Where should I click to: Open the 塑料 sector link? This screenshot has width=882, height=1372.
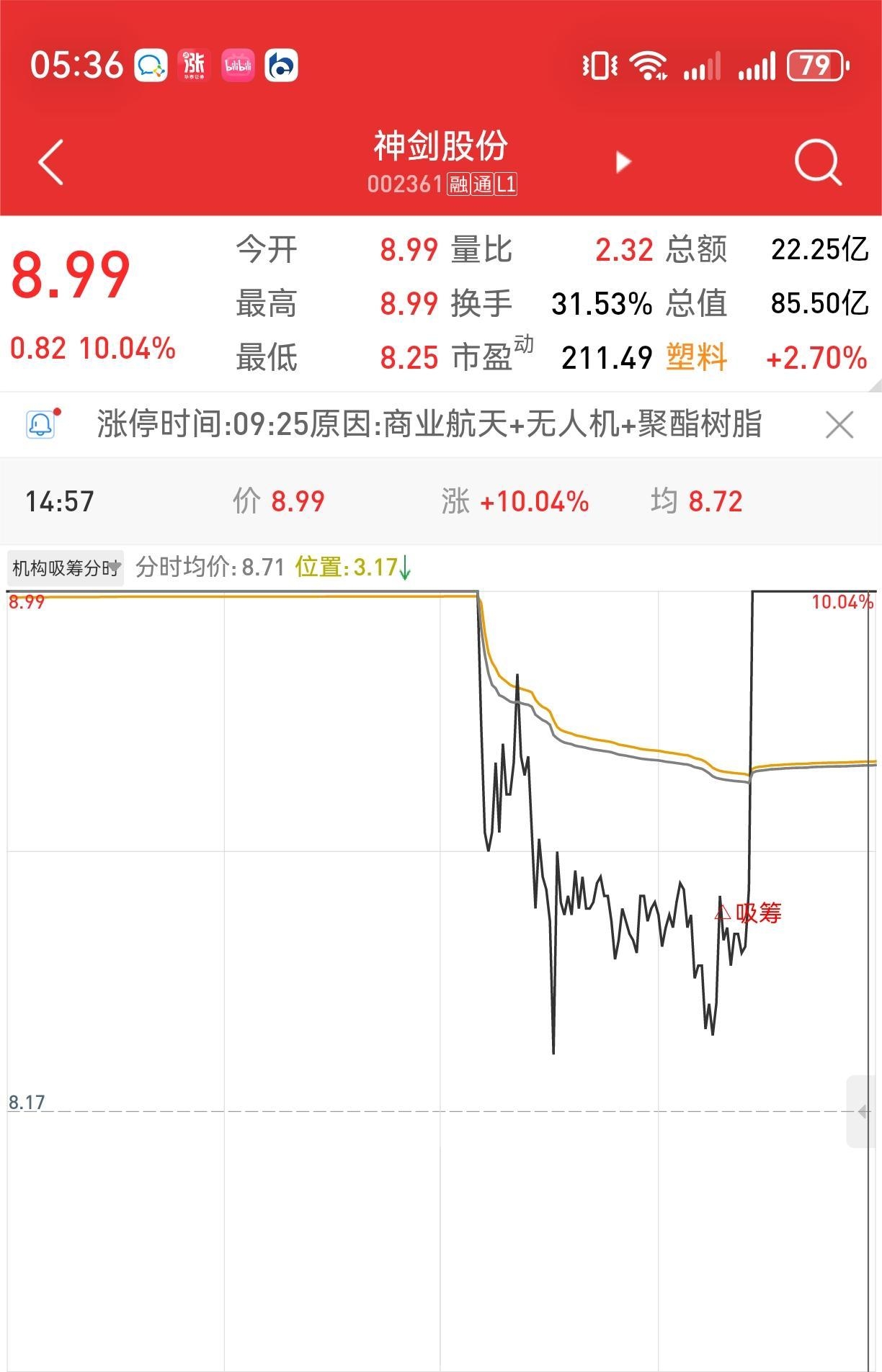tap(696, 357)
